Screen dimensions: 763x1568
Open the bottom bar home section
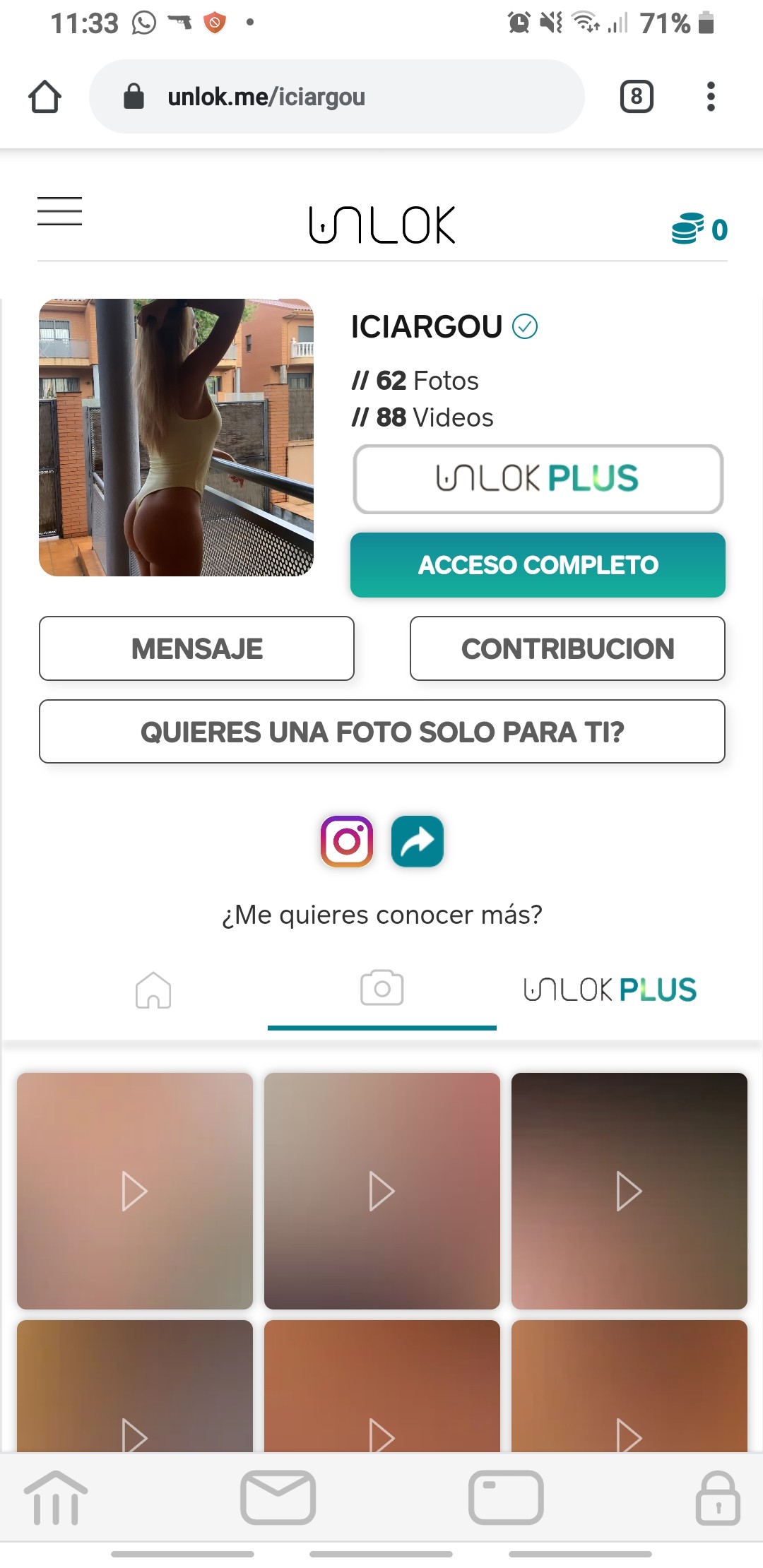point(56,1497)
